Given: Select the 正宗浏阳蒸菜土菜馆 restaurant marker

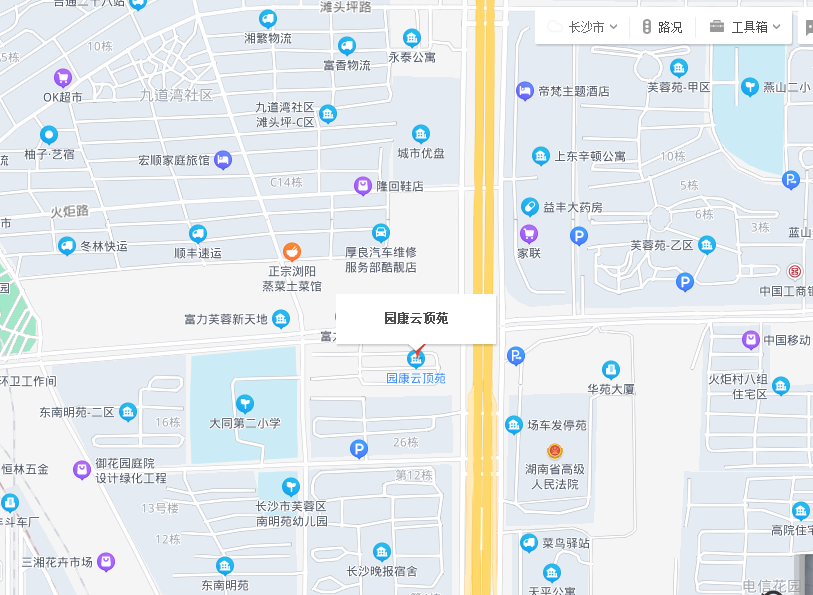Looking at the screenshot, I should pos(292,251).
